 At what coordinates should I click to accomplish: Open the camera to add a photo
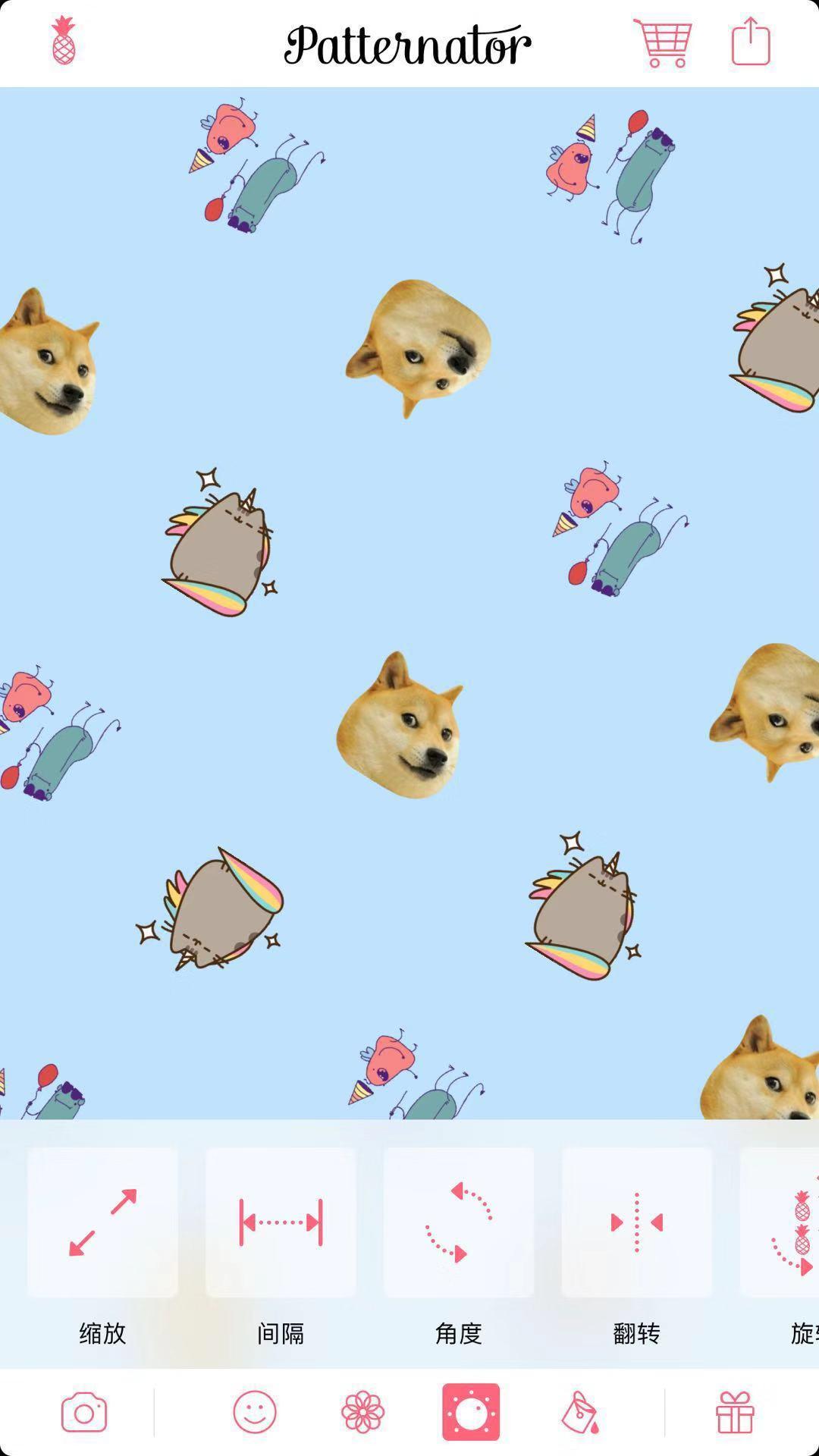click(x=83, y=1412)
